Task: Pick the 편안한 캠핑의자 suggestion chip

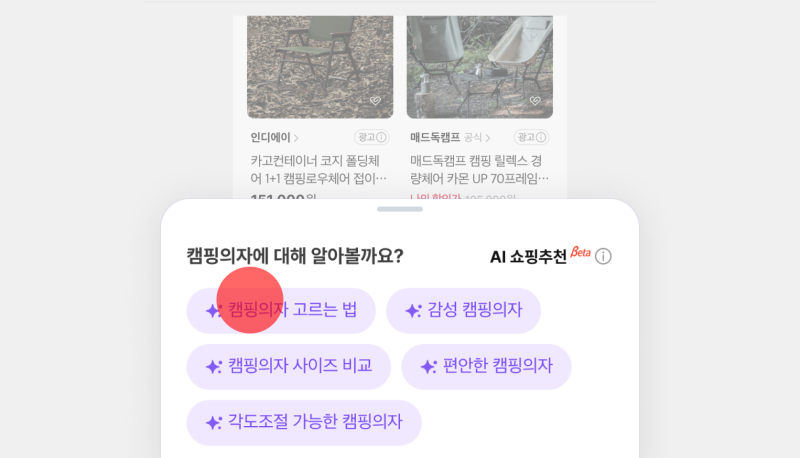Action: 486,366
